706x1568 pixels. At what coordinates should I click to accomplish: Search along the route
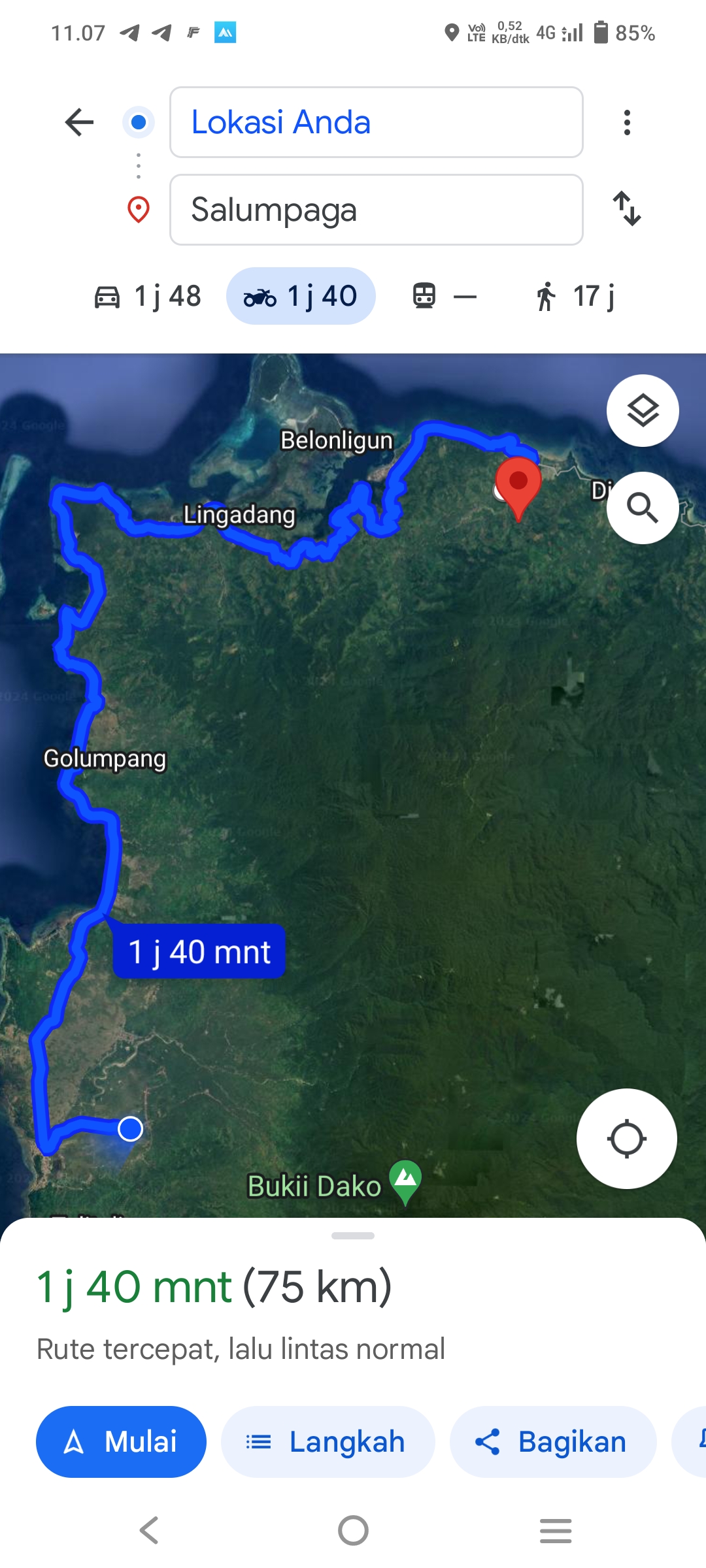click(643, 508)
